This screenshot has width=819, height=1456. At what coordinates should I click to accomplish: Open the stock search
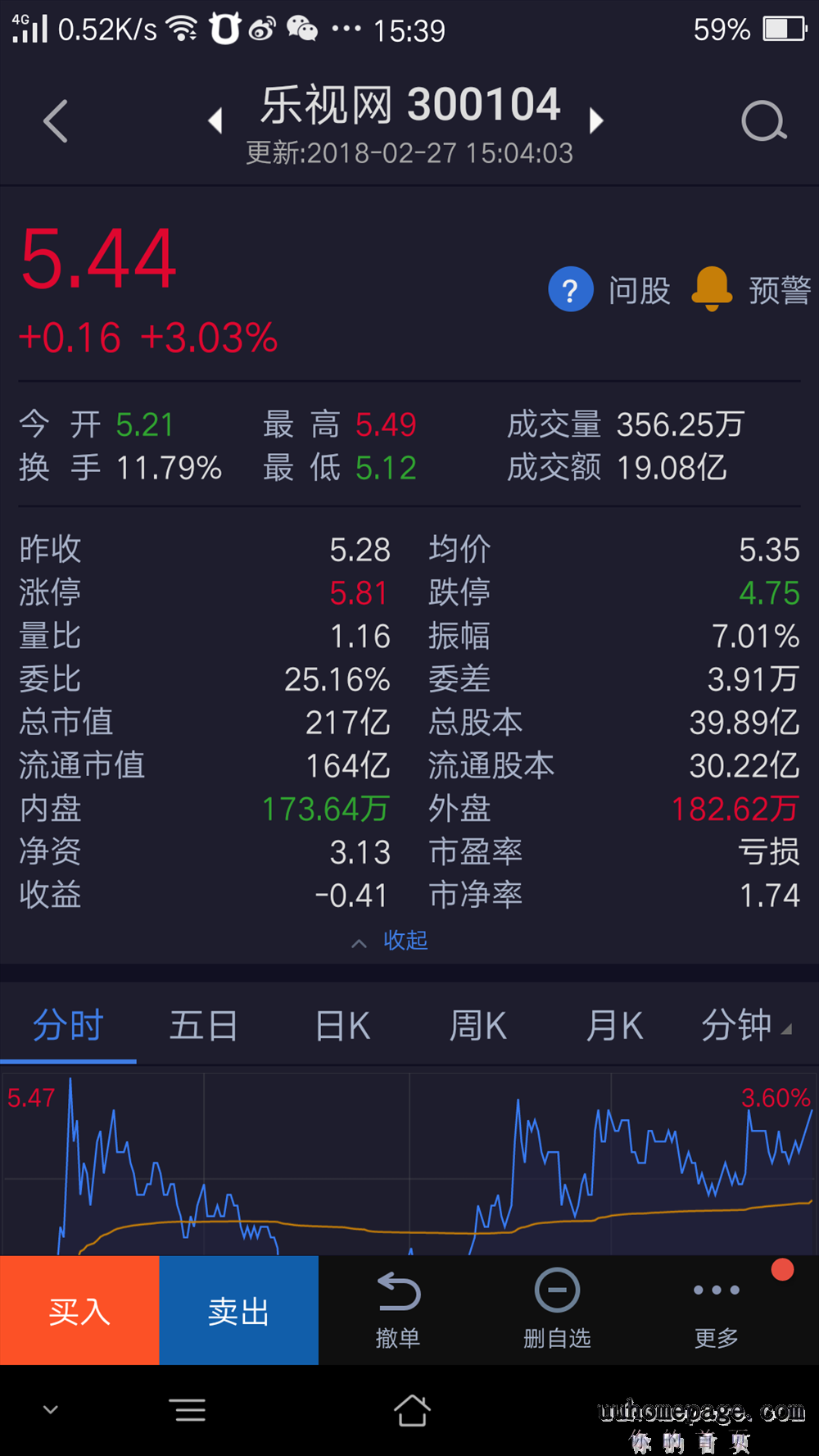(x=763, y=122)
